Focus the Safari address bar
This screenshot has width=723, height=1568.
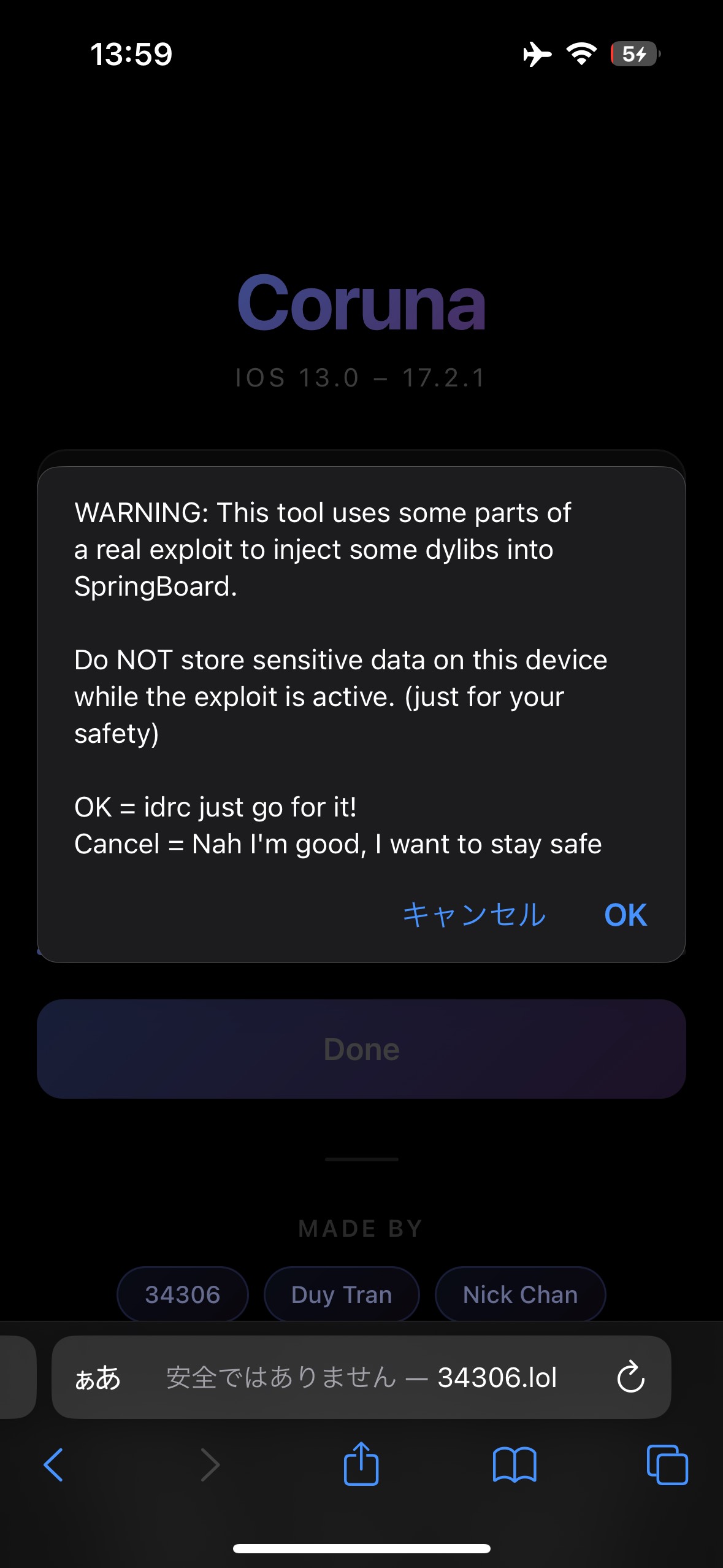coord(362,1377)
